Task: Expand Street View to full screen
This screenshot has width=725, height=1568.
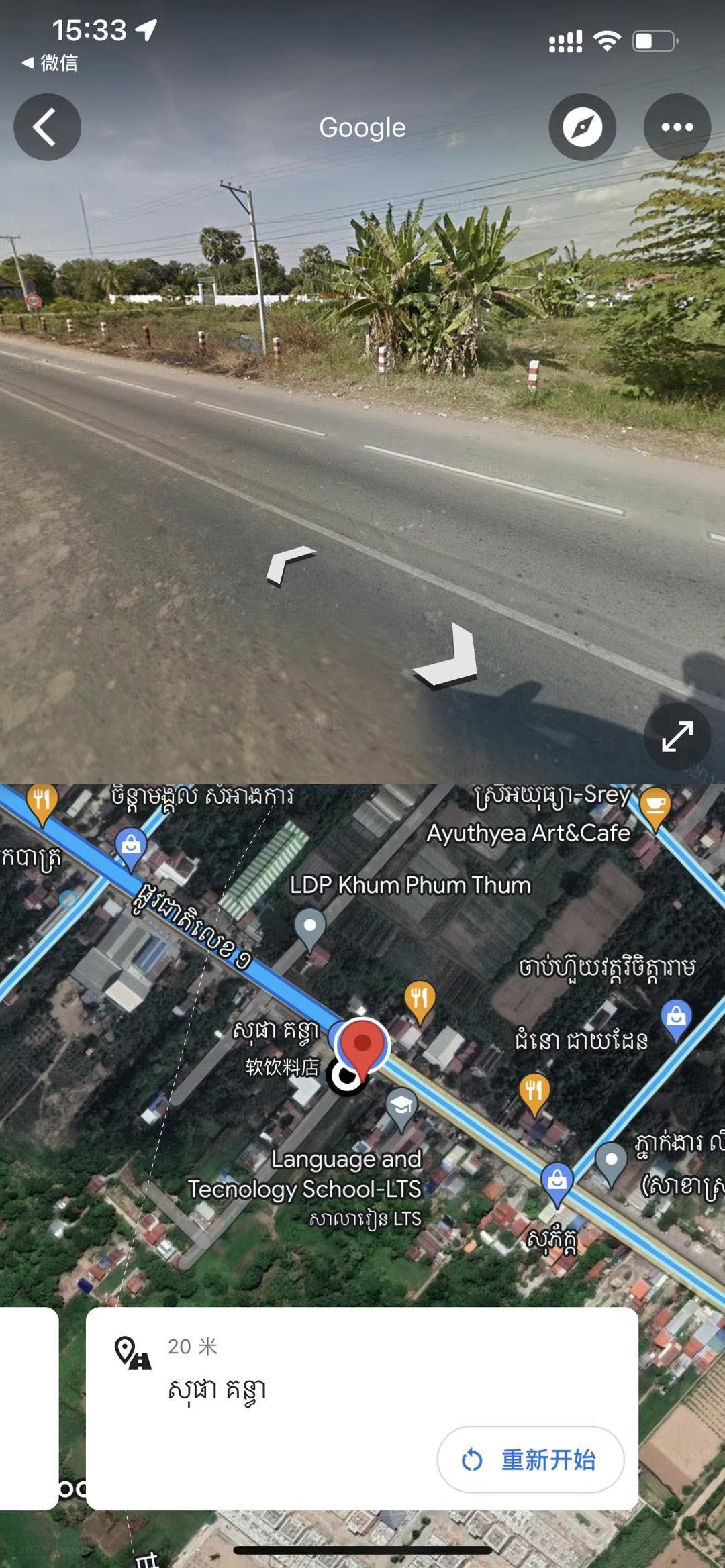Action: tap(677, 736)
